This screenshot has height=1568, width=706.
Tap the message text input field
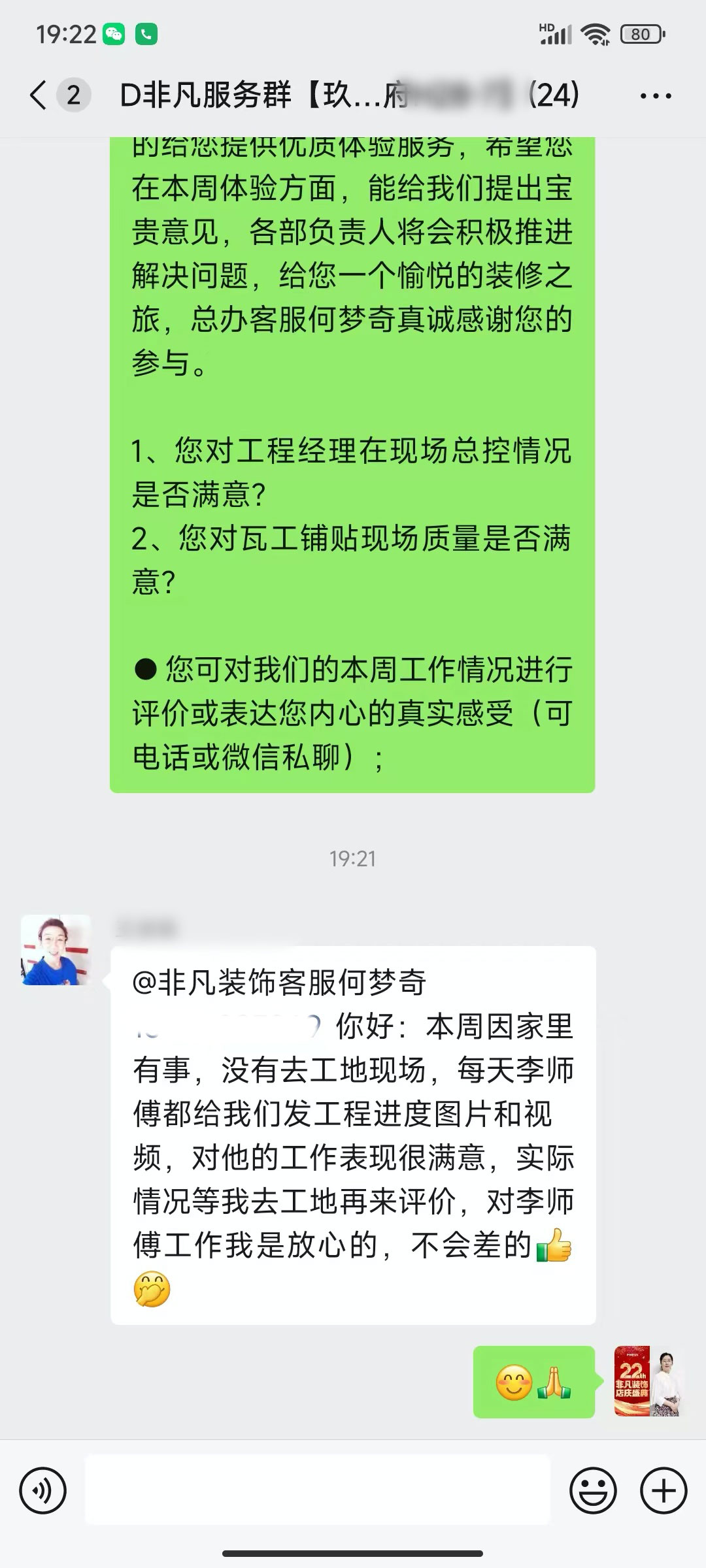coord(318,1491)
